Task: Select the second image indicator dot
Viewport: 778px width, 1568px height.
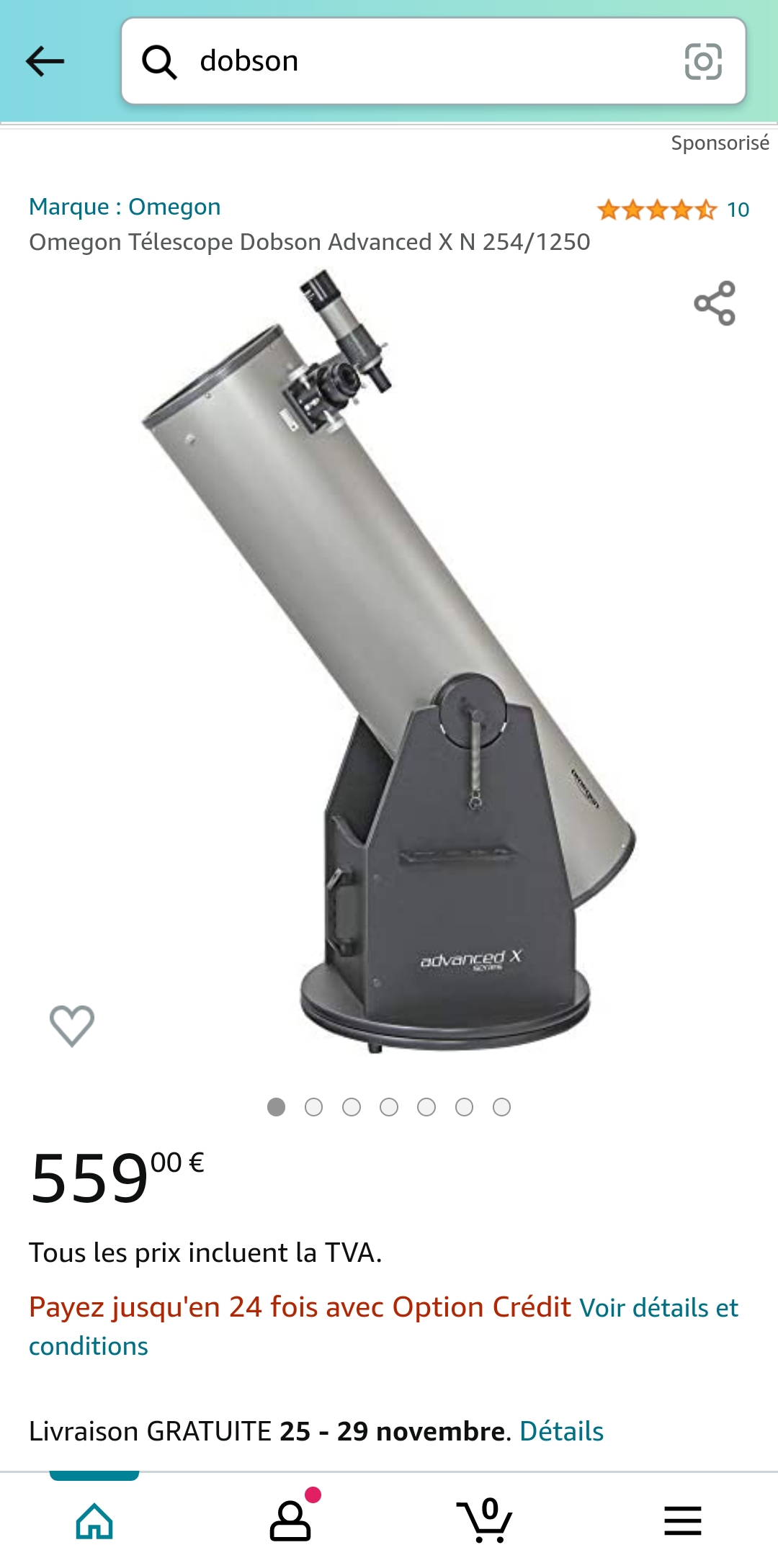Action: (x=313, y=1107)
